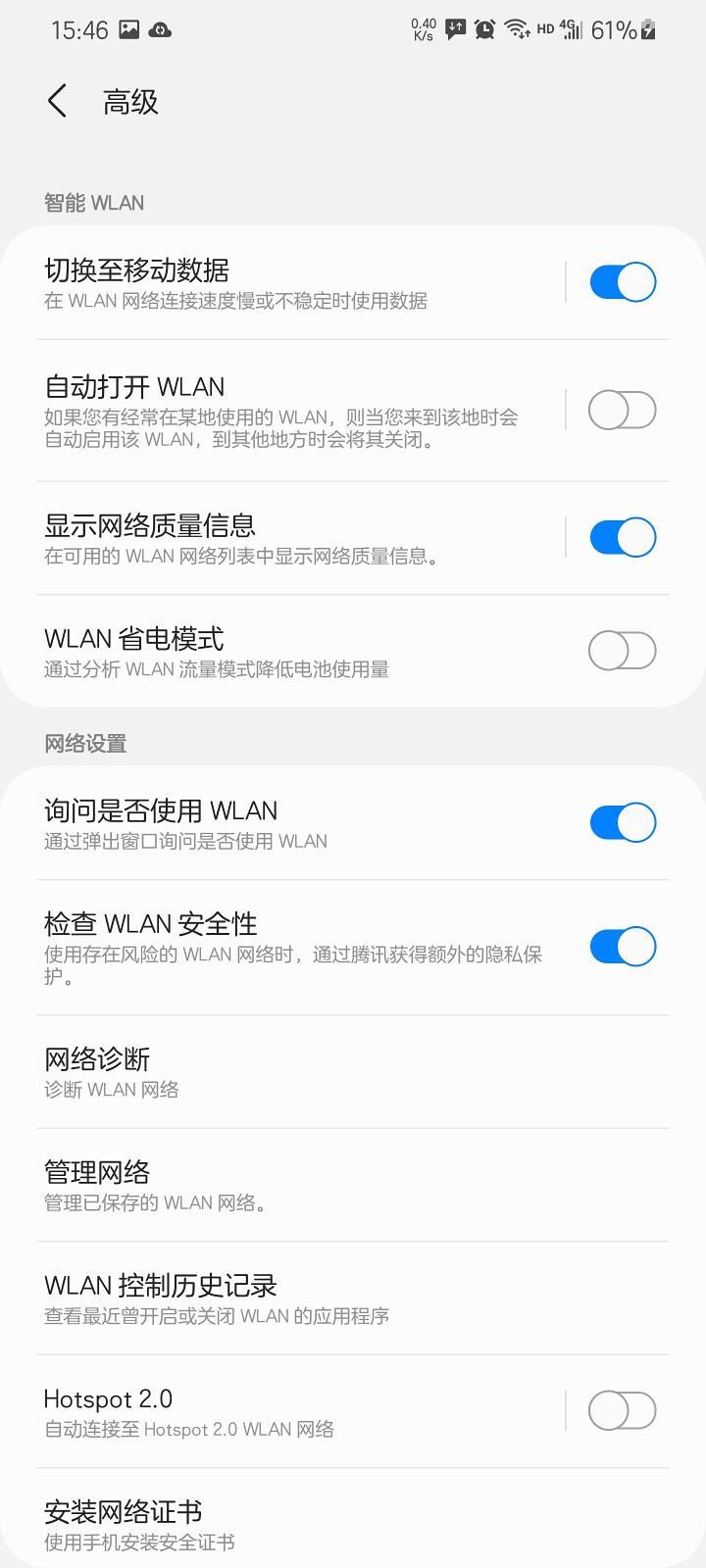Enable the Hotspot 2.0 switch

(621, 1410)
